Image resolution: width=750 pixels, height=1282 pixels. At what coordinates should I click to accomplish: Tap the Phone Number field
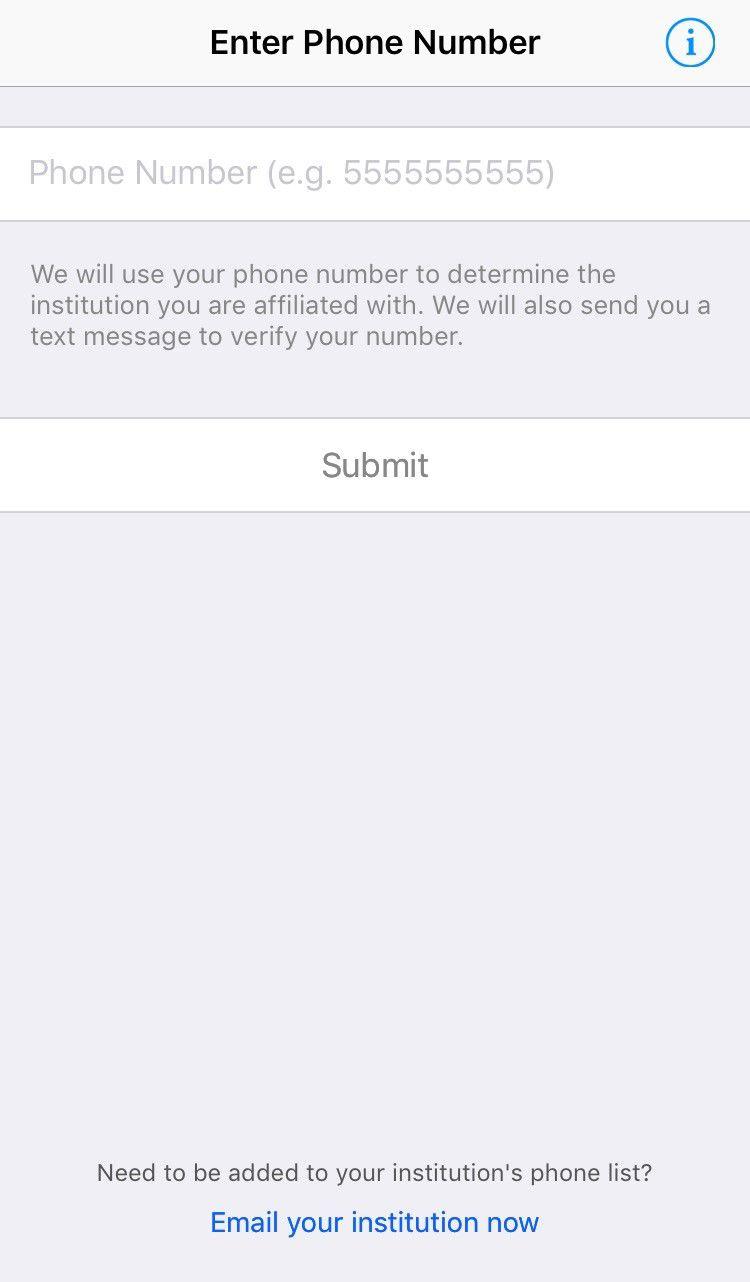pos(375,173)
